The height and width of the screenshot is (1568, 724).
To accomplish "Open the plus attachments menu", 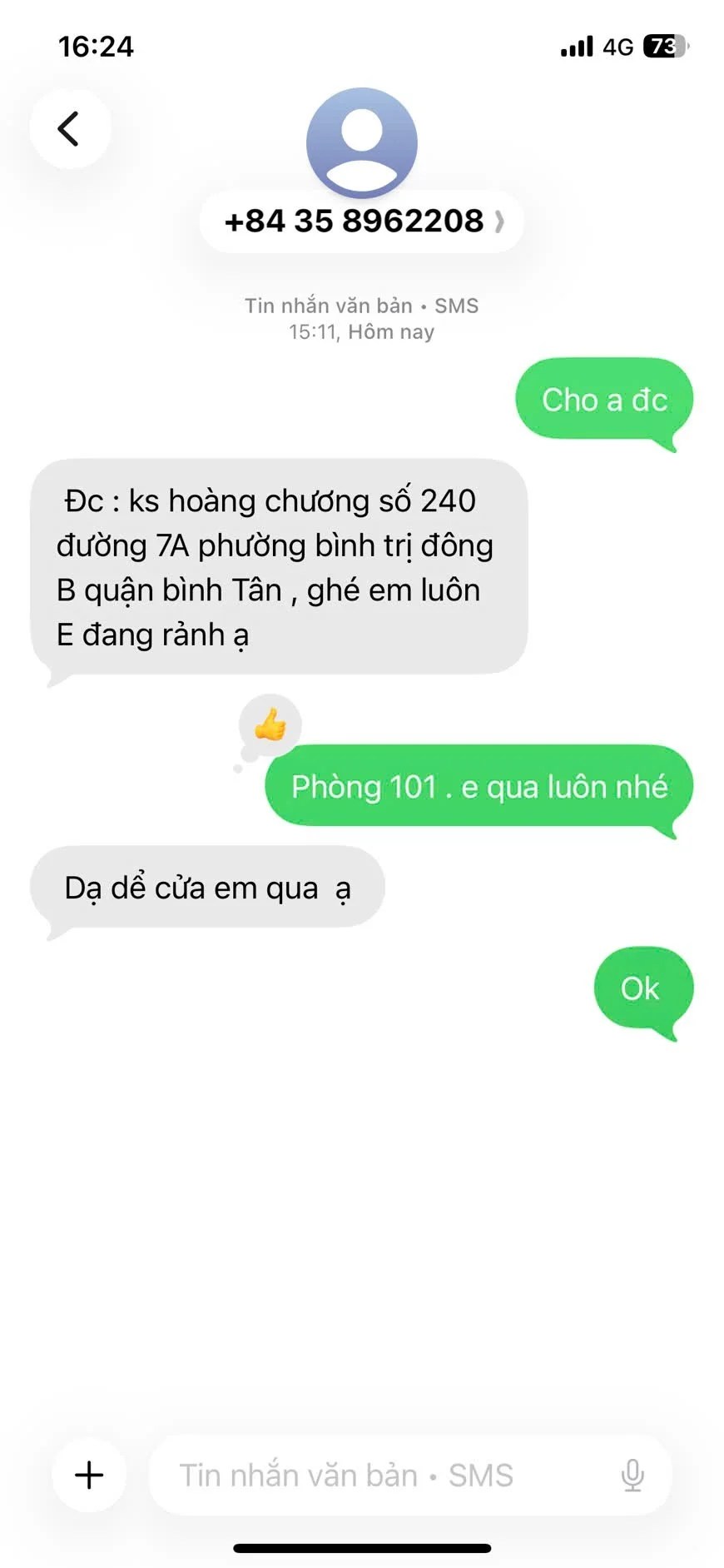I will [x=89, y=1475].
